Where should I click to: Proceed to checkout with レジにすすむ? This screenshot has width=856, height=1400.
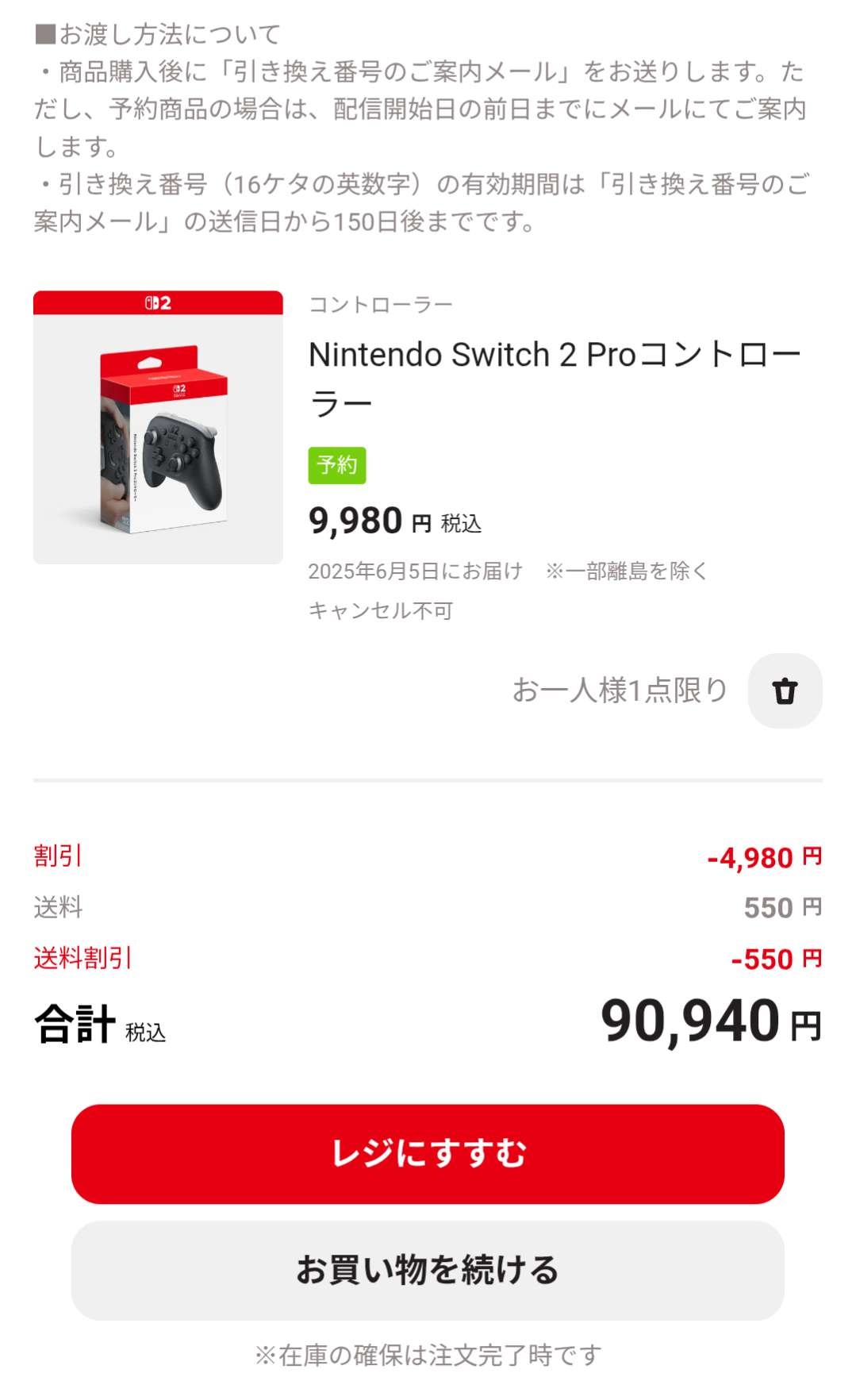(x=428, y=1154)
